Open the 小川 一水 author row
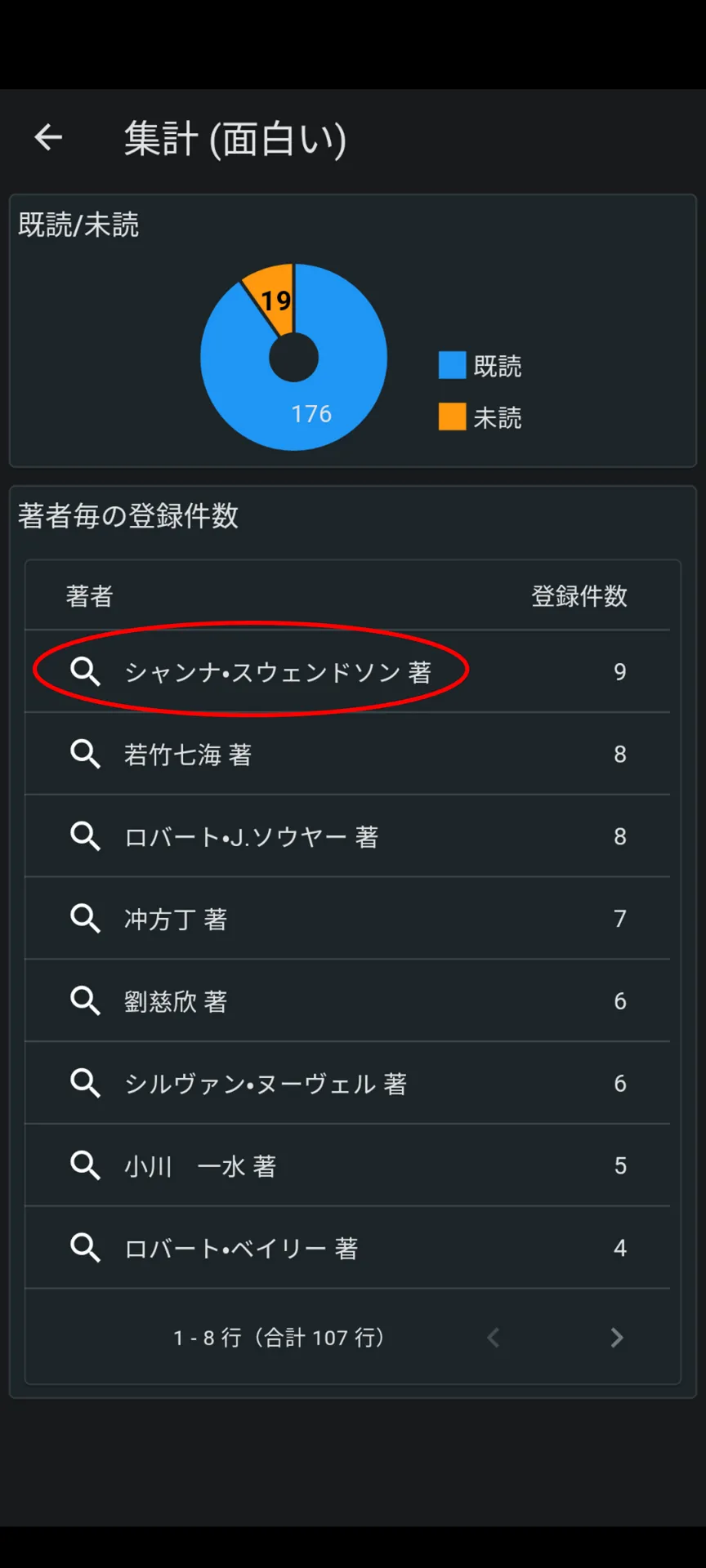This screenshot has height=1568, width=706. [347, 1165]
